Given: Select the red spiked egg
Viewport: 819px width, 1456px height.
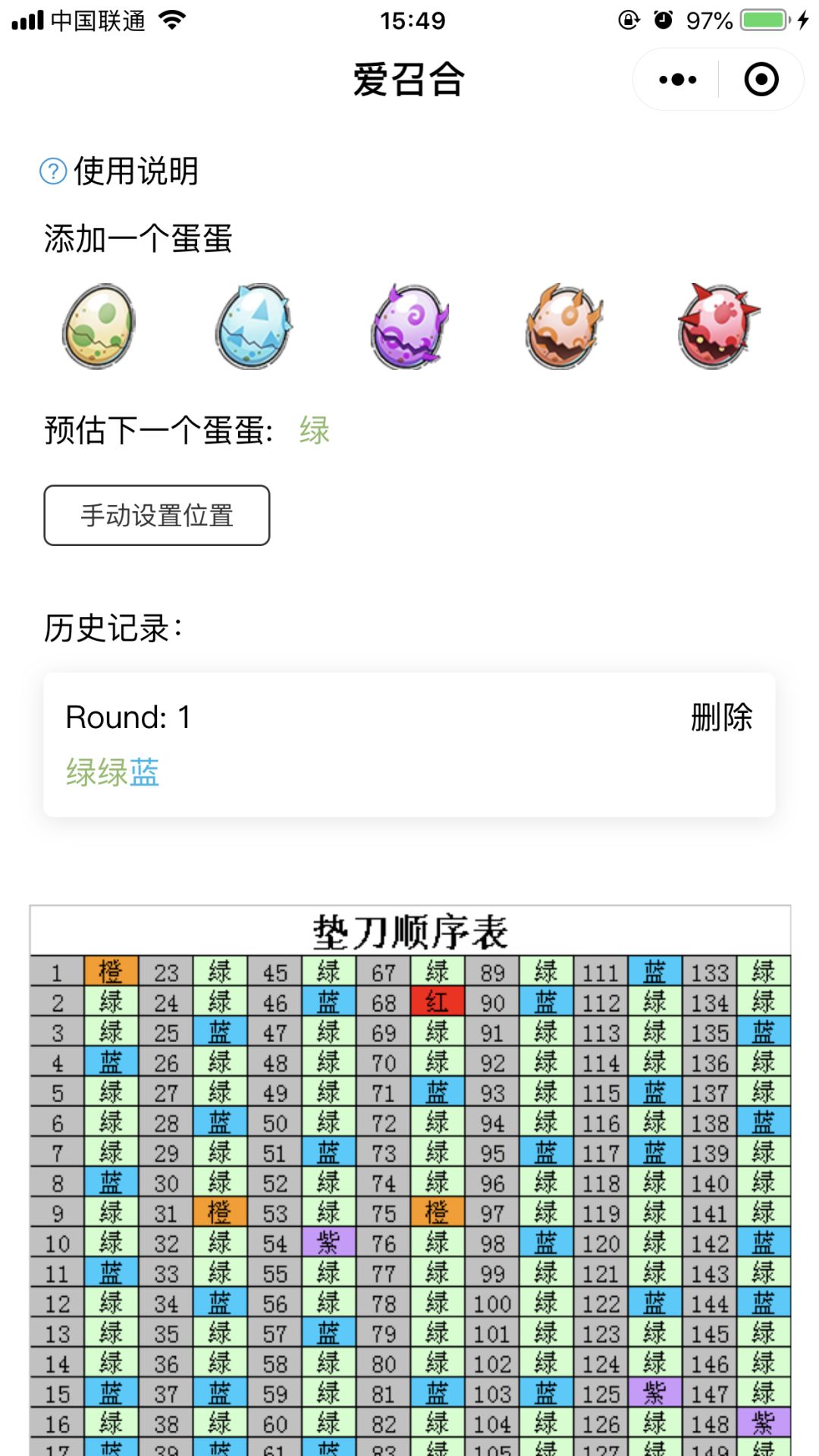Looking at the screenshot, I should [715, 328].
